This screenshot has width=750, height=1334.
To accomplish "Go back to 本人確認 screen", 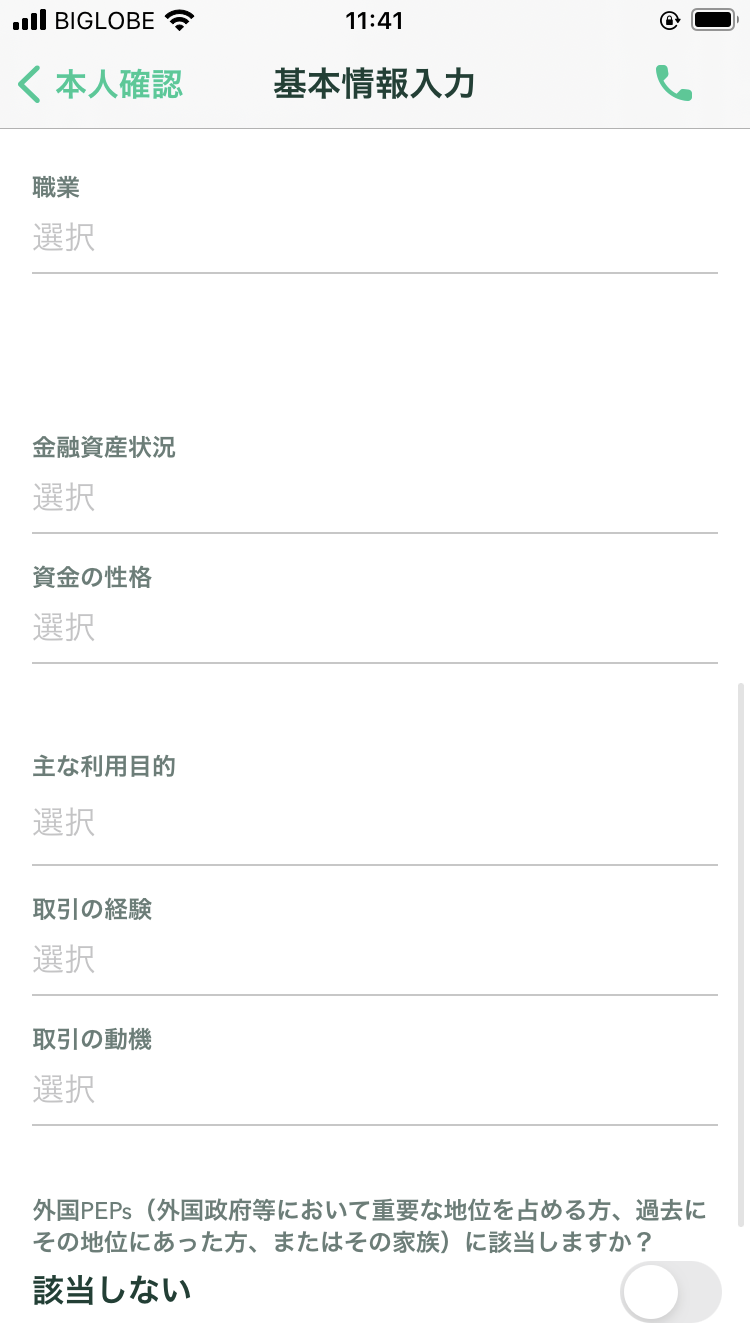I will click(x=100, y=85).
